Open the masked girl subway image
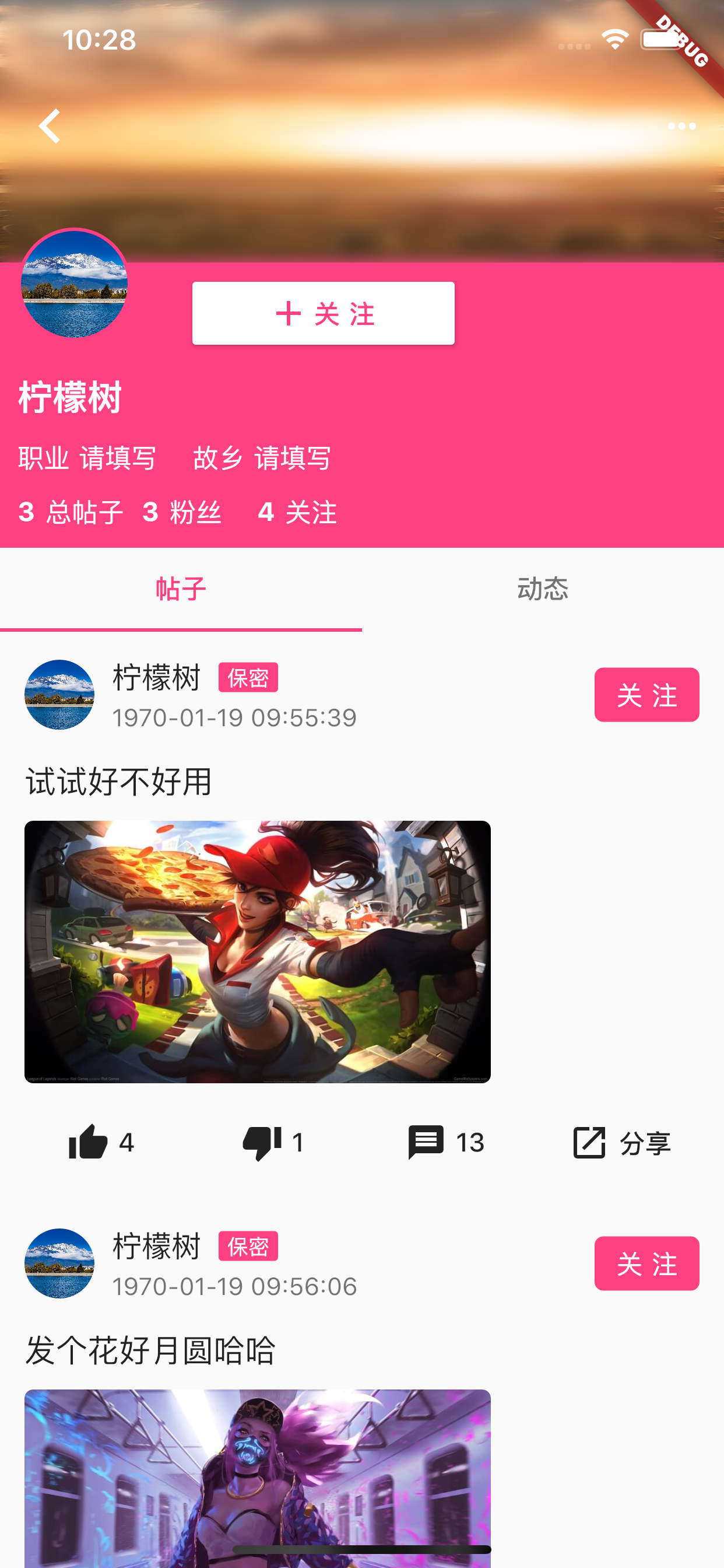The width and height of the screenshot is (724, 1568). click(x=257, y=1479)
